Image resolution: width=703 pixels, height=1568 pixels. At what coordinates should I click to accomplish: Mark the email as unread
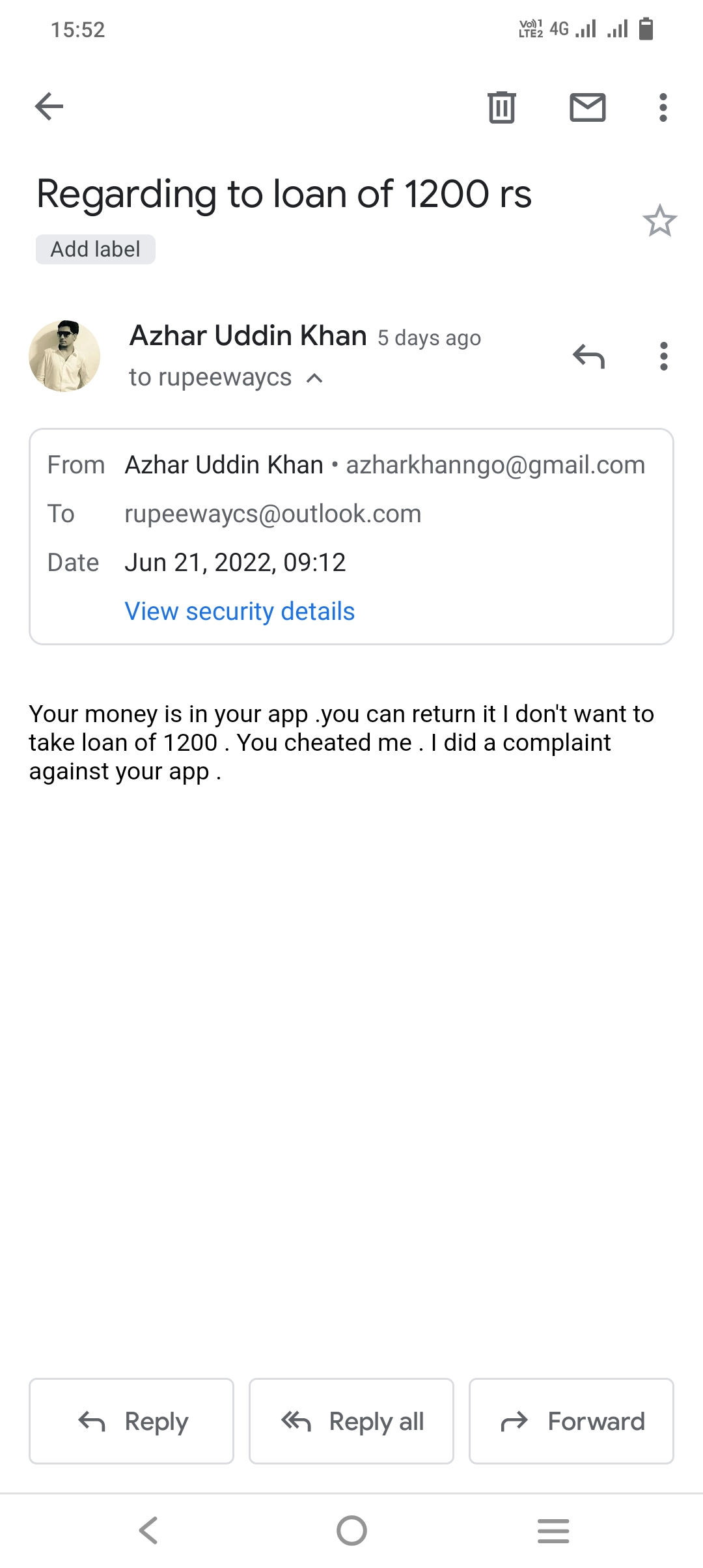(587, 107)
